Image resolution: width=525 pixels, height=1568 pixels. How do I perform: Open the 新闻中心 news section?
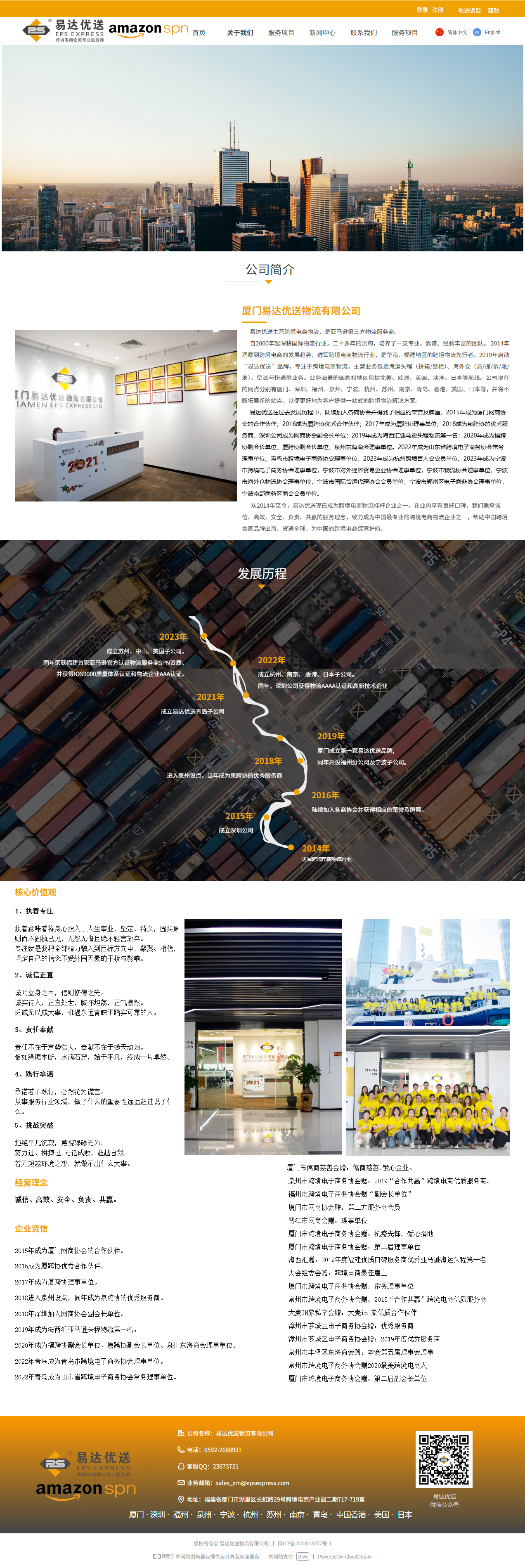pyautogui.click(x=322, y=33)
